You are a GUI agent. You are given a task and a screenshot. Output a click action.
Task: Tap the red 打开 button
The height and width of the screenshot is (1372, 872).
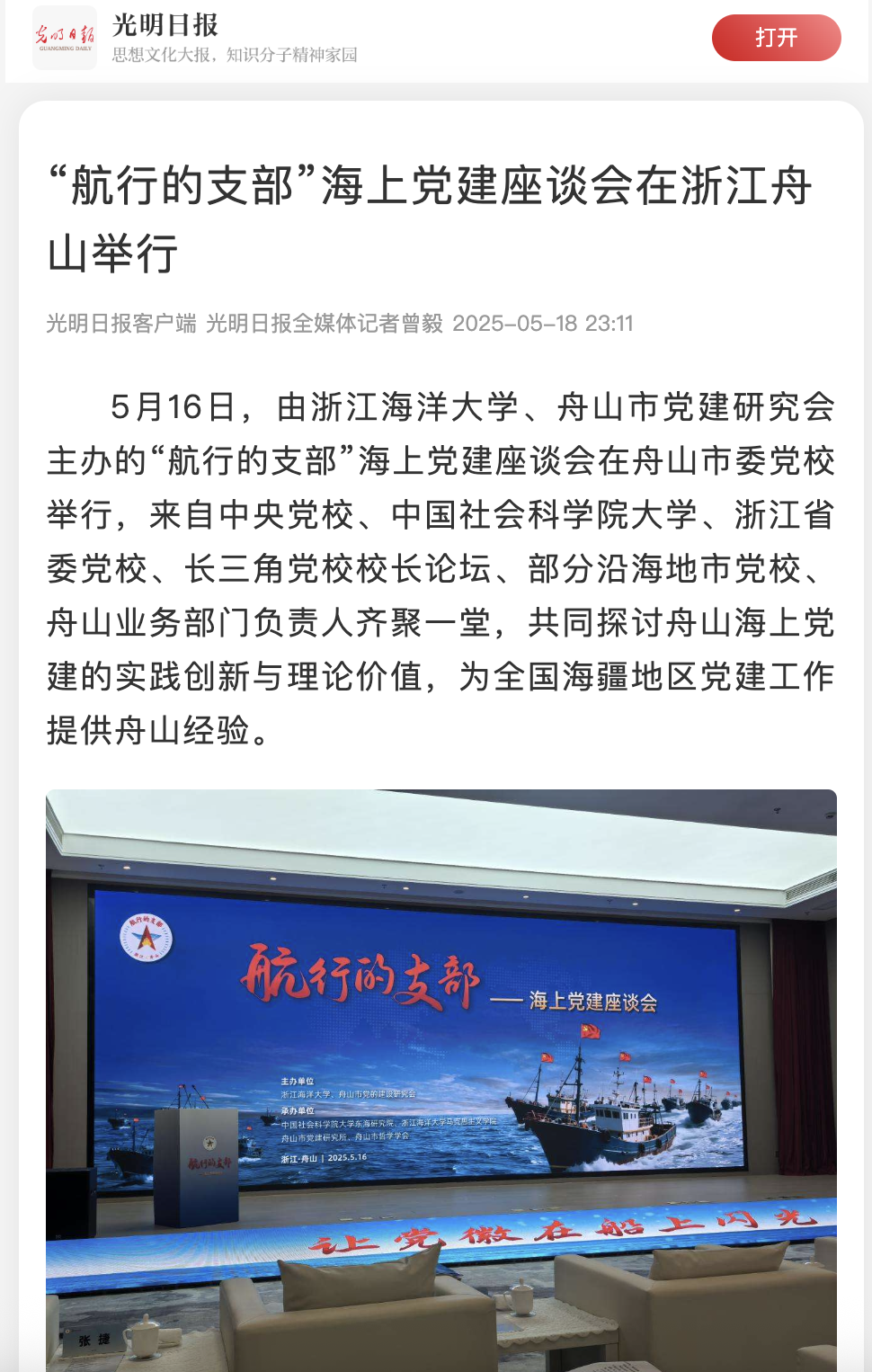(776, 38)
